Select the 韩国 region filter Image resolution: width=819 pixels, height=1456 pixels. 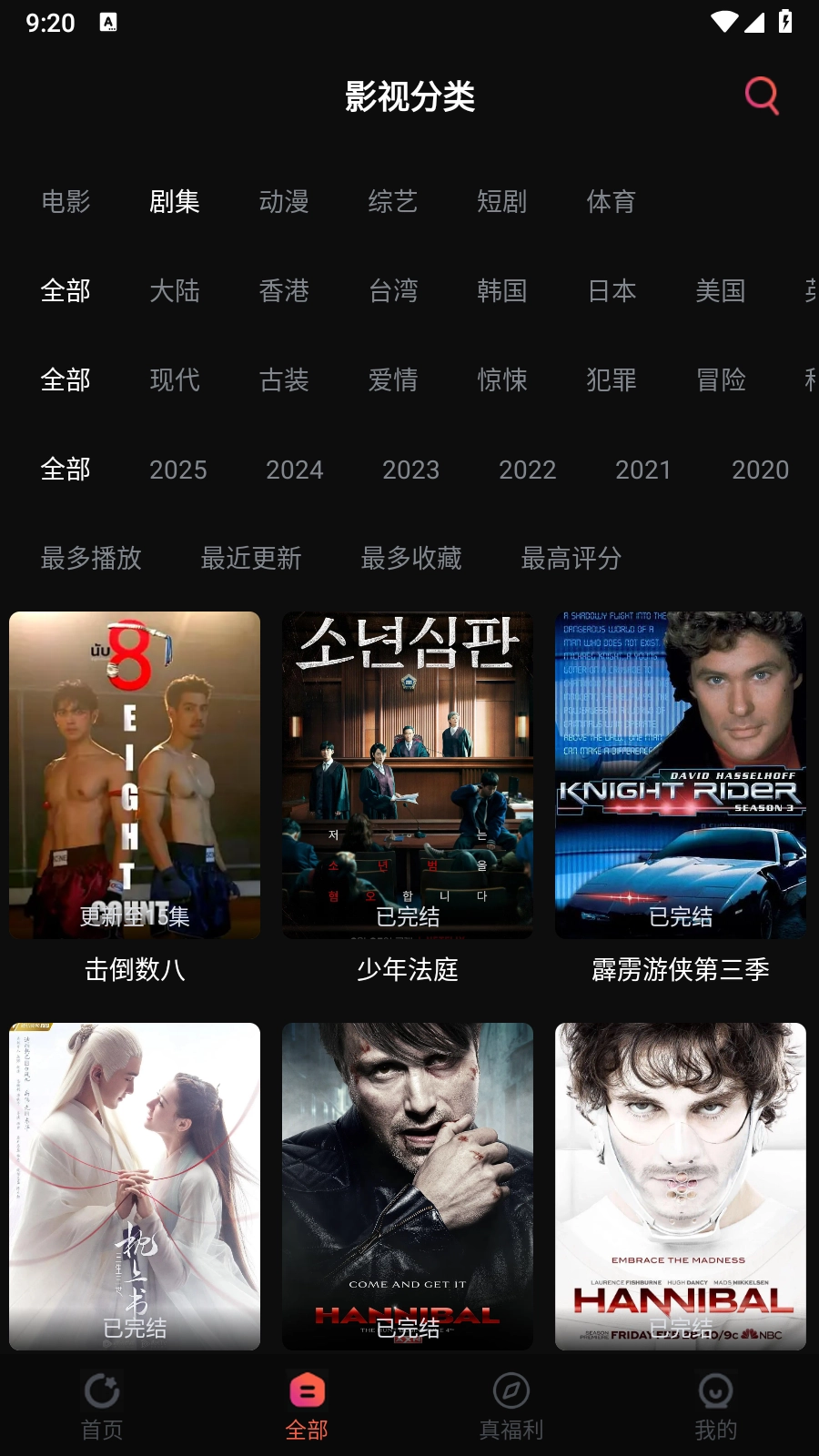pyautogui.click(x=502, y=291)
